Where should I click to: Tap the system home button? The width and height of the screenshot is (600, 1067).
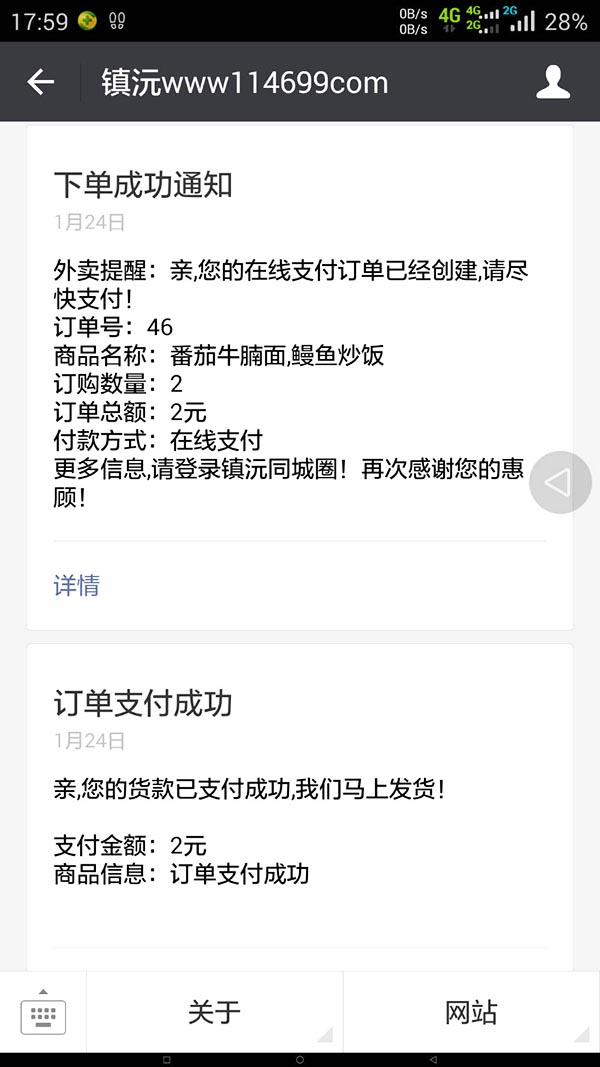pyautogui.click(x=300, y=1059)
